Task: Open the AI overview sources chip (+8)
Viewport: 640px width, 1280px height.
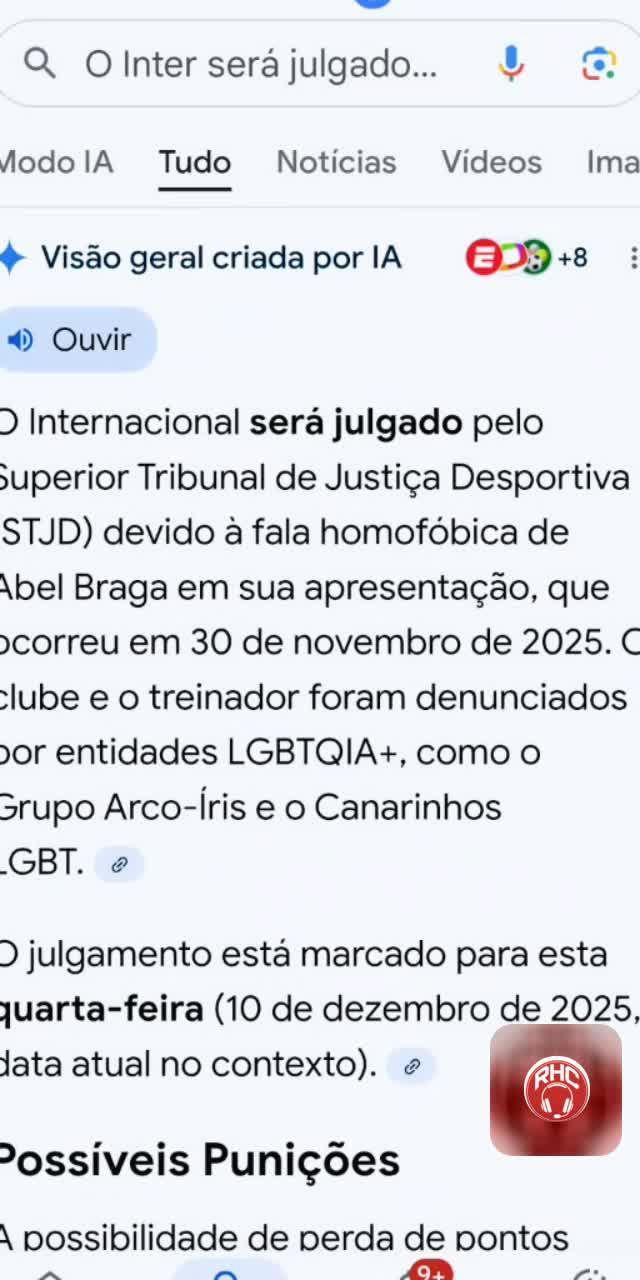Action: coord(527,258)
